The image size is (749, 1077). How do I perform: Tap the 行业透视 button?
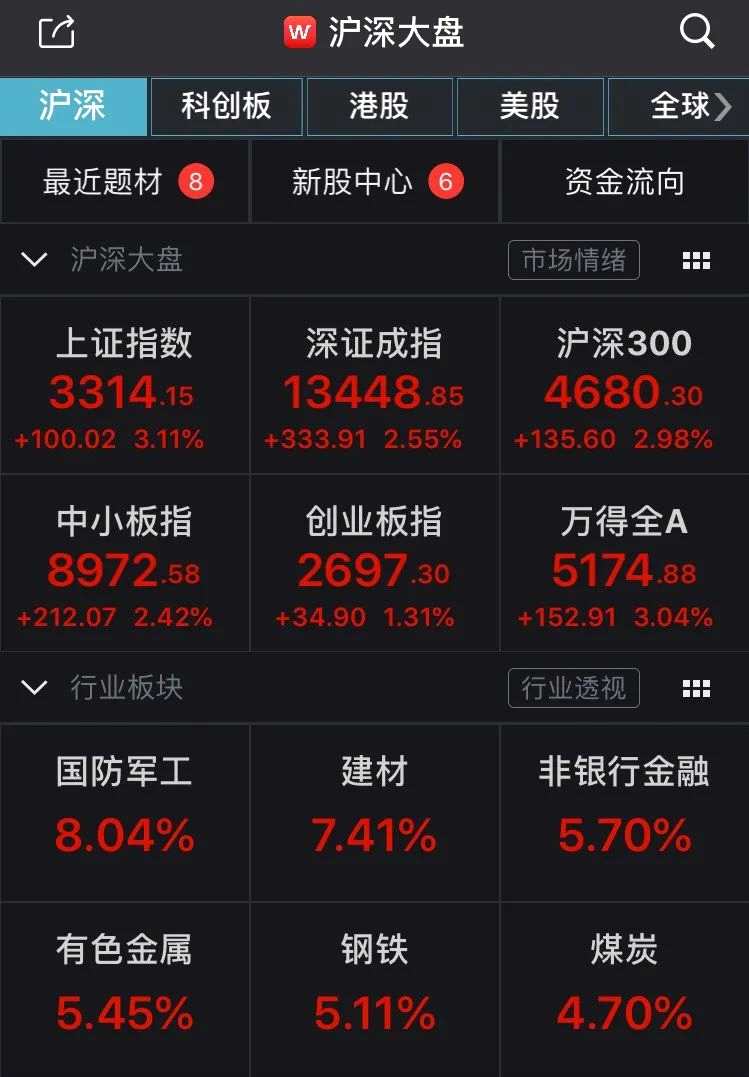(573, 688)
